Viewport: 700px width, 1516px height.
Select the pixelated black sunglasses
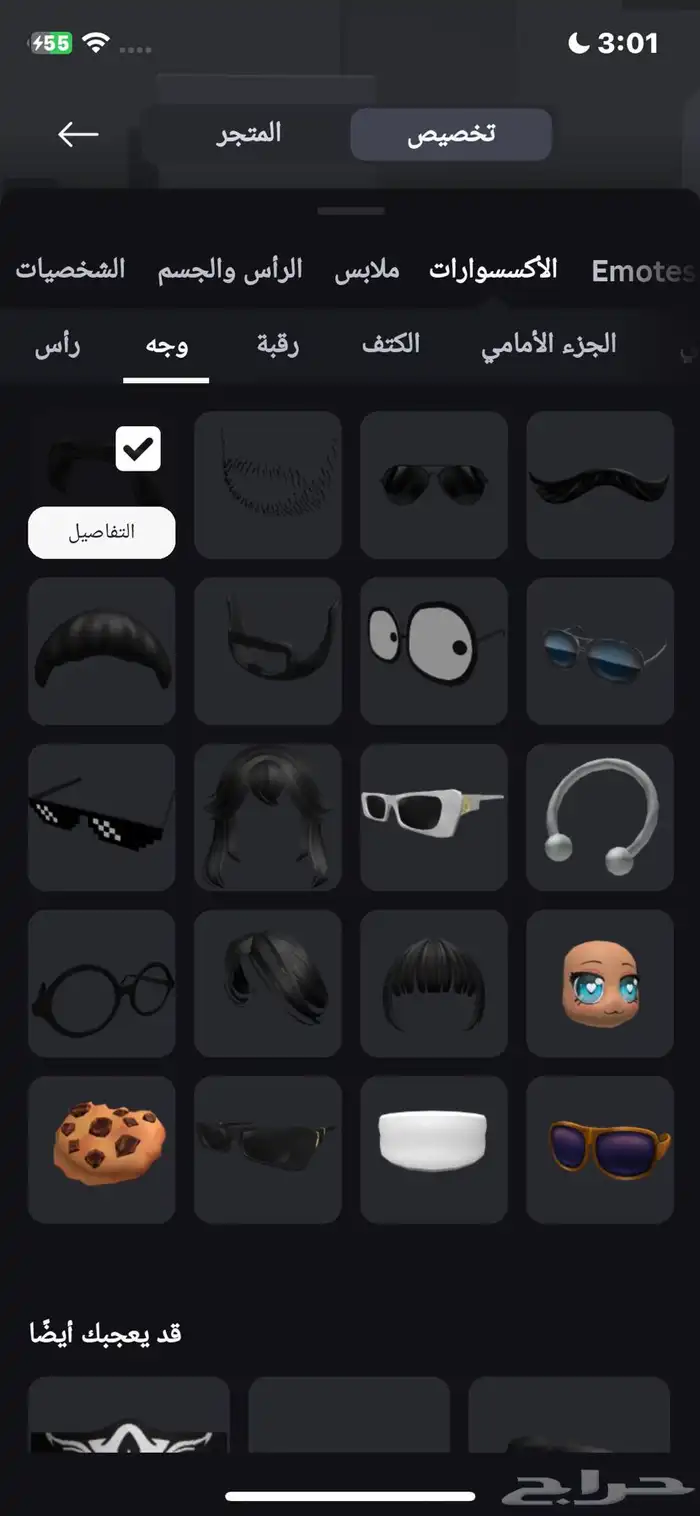101,817
